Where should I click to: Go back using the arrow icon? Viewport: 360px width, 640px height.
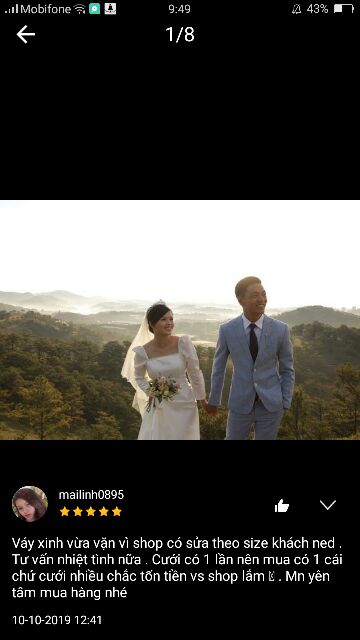click(25, 34)
